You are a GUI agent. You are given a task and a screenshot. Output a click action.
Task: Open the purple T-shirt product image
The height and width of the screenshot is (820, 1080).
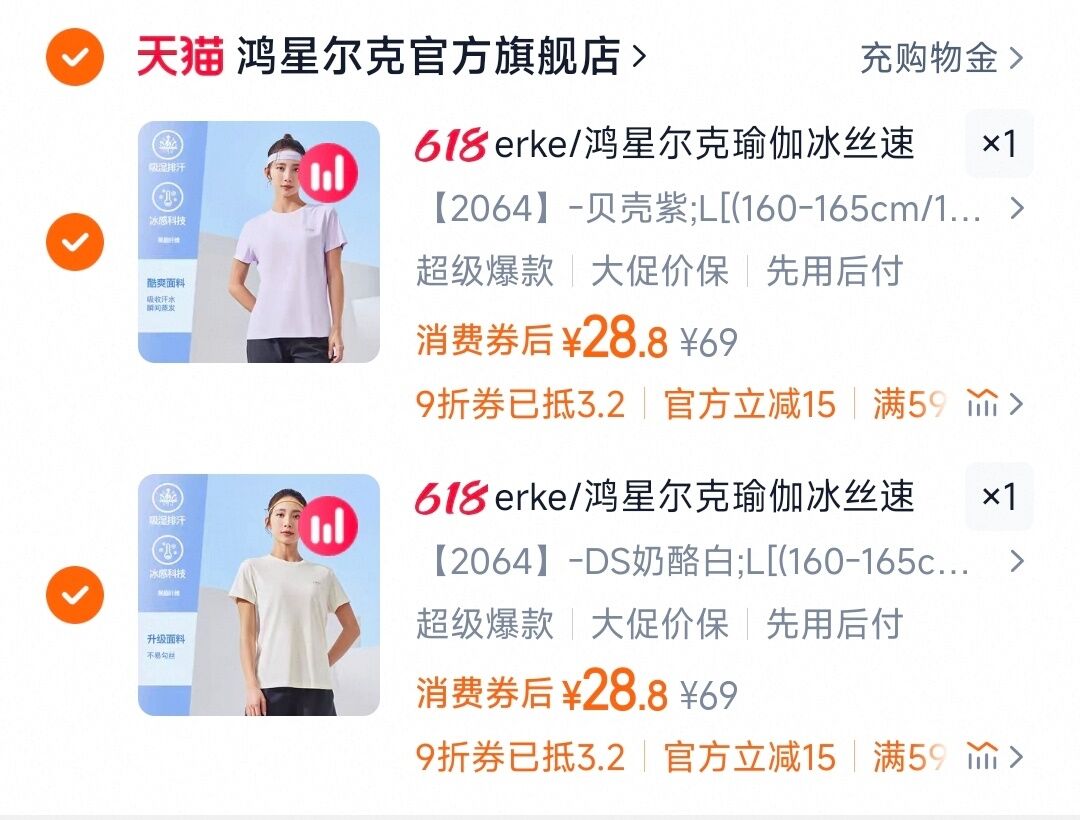(x=259, y=242)
